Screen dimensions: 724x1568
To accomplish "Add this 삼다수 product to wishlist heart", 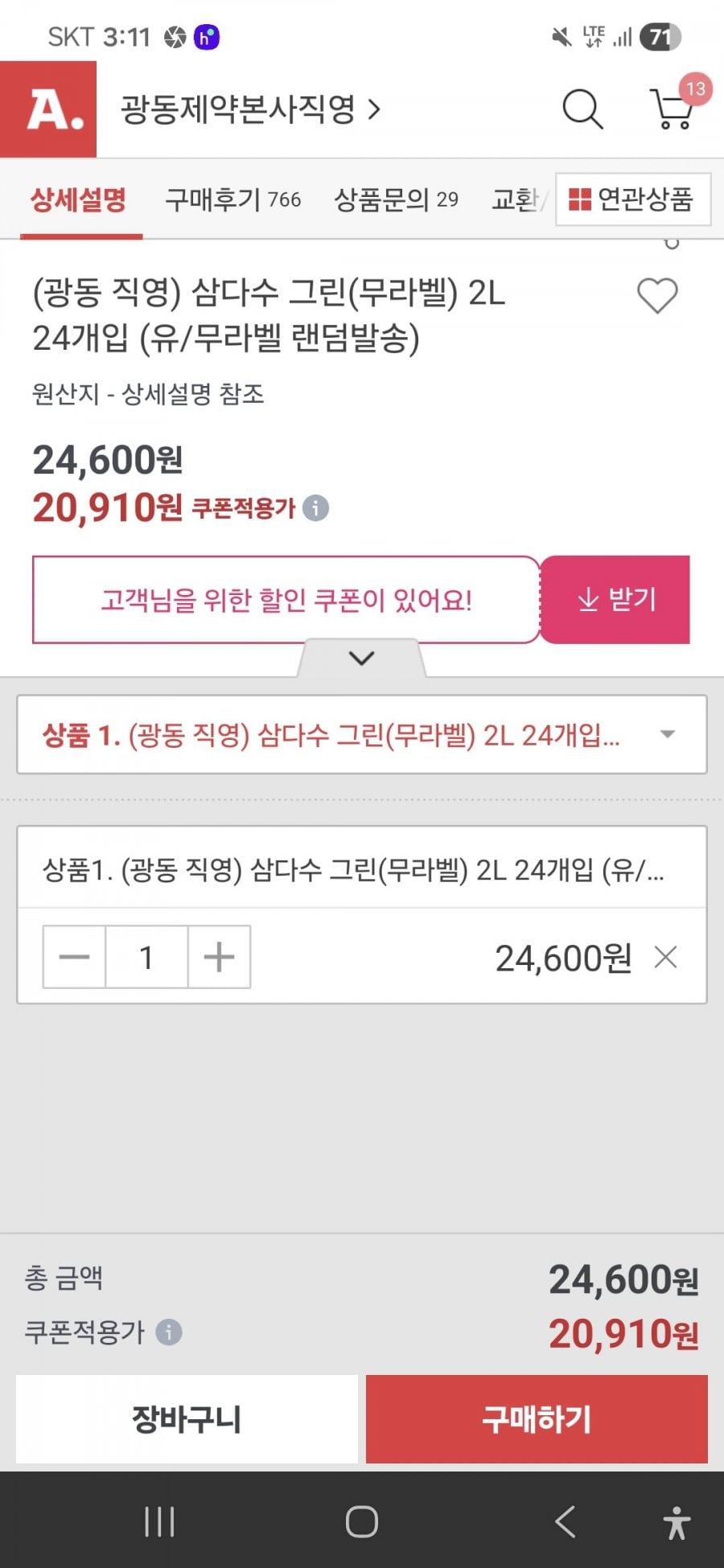I will (x=657, y=295).
